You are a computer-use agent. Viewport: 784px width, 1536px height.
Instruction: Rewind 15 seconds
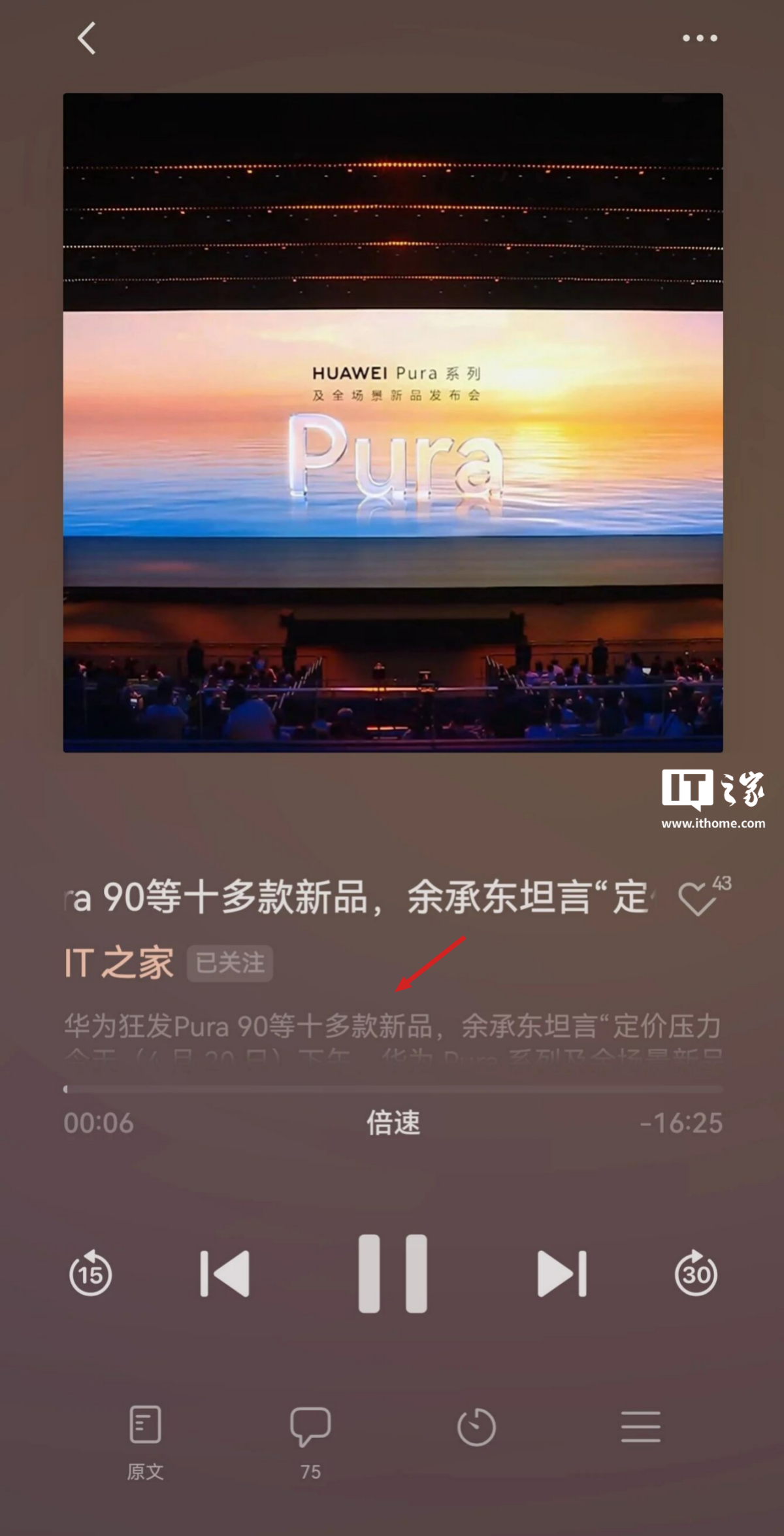91,1273
